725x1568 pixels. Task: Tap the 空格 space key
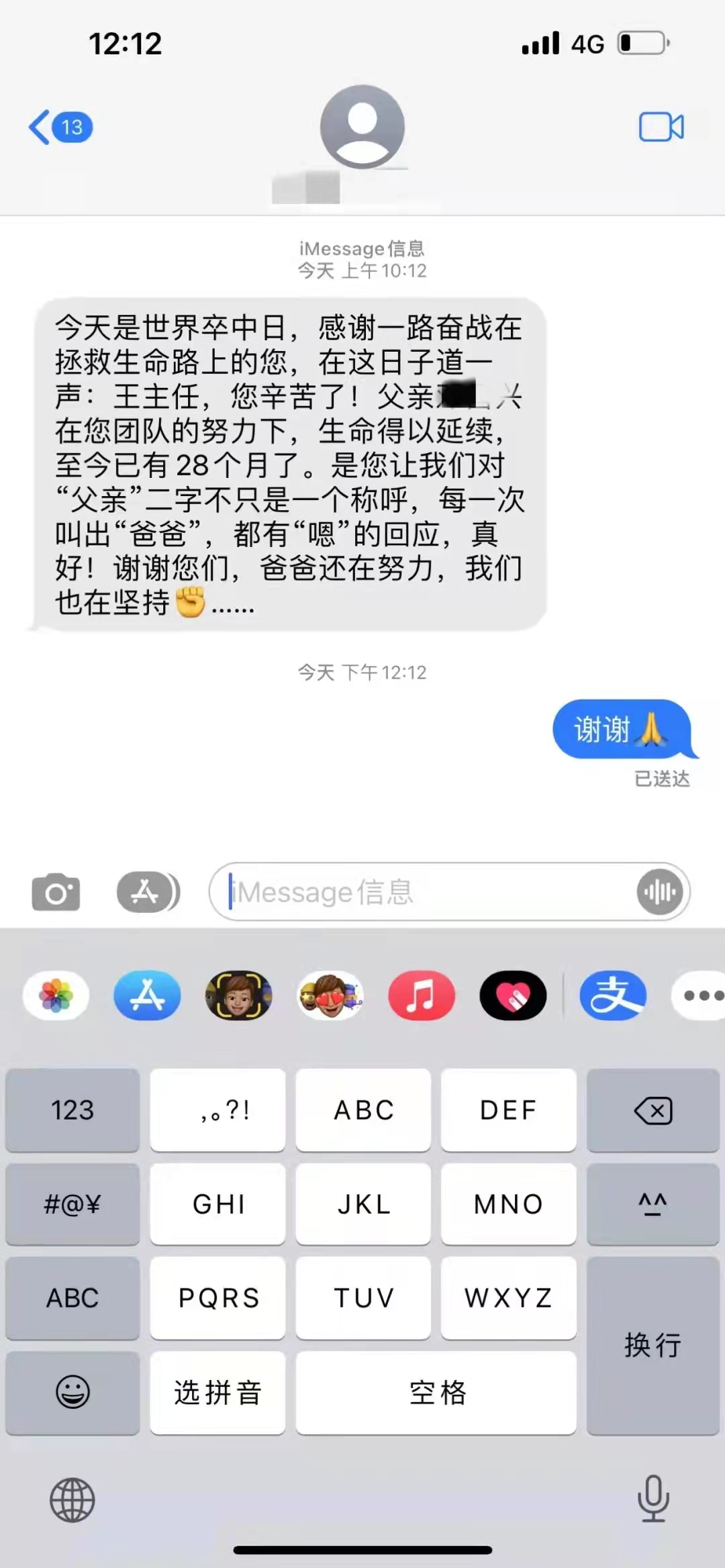436,1392
